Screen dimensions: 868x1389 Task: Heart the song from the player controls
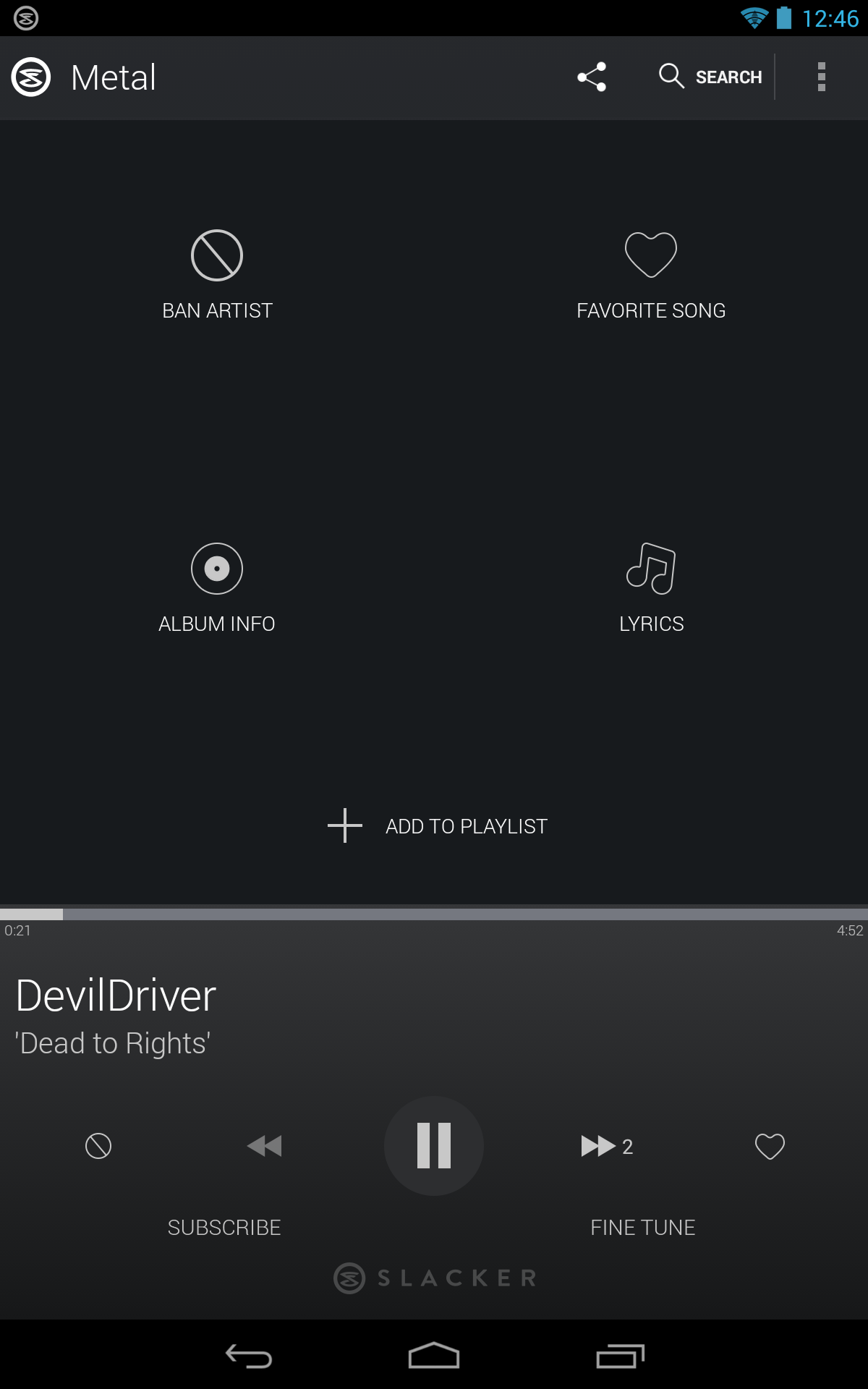click(x=769, y=1147)
